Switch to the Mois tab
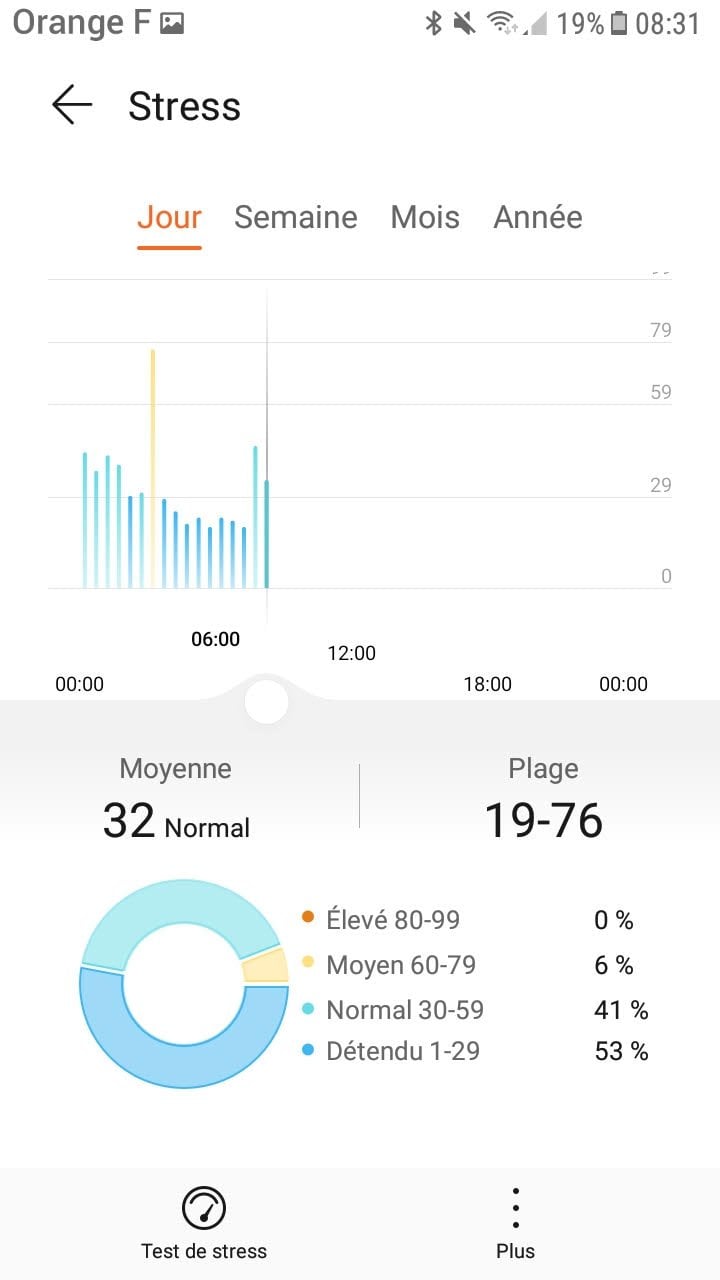 (x=425, y=217)
